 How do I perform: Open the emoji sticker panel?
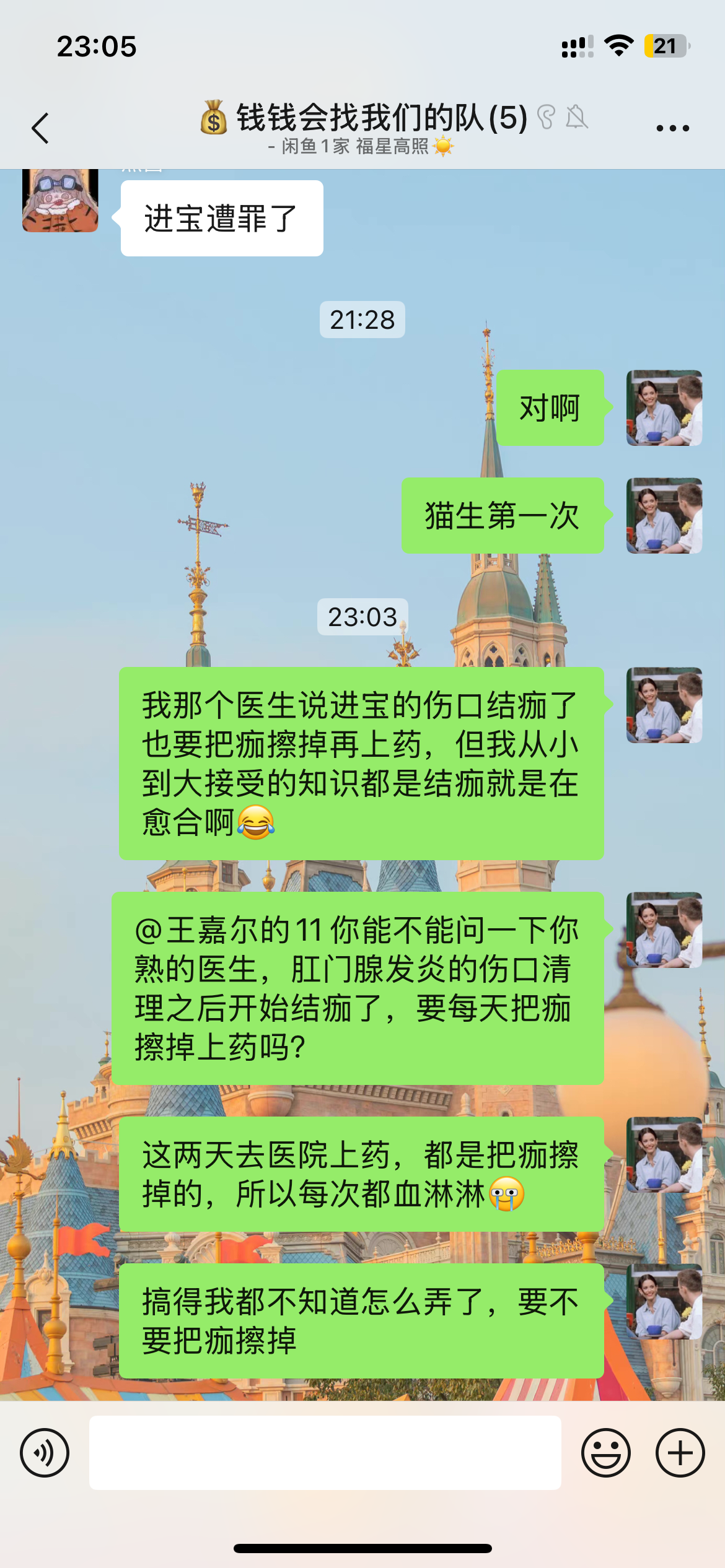[606, 1453]
